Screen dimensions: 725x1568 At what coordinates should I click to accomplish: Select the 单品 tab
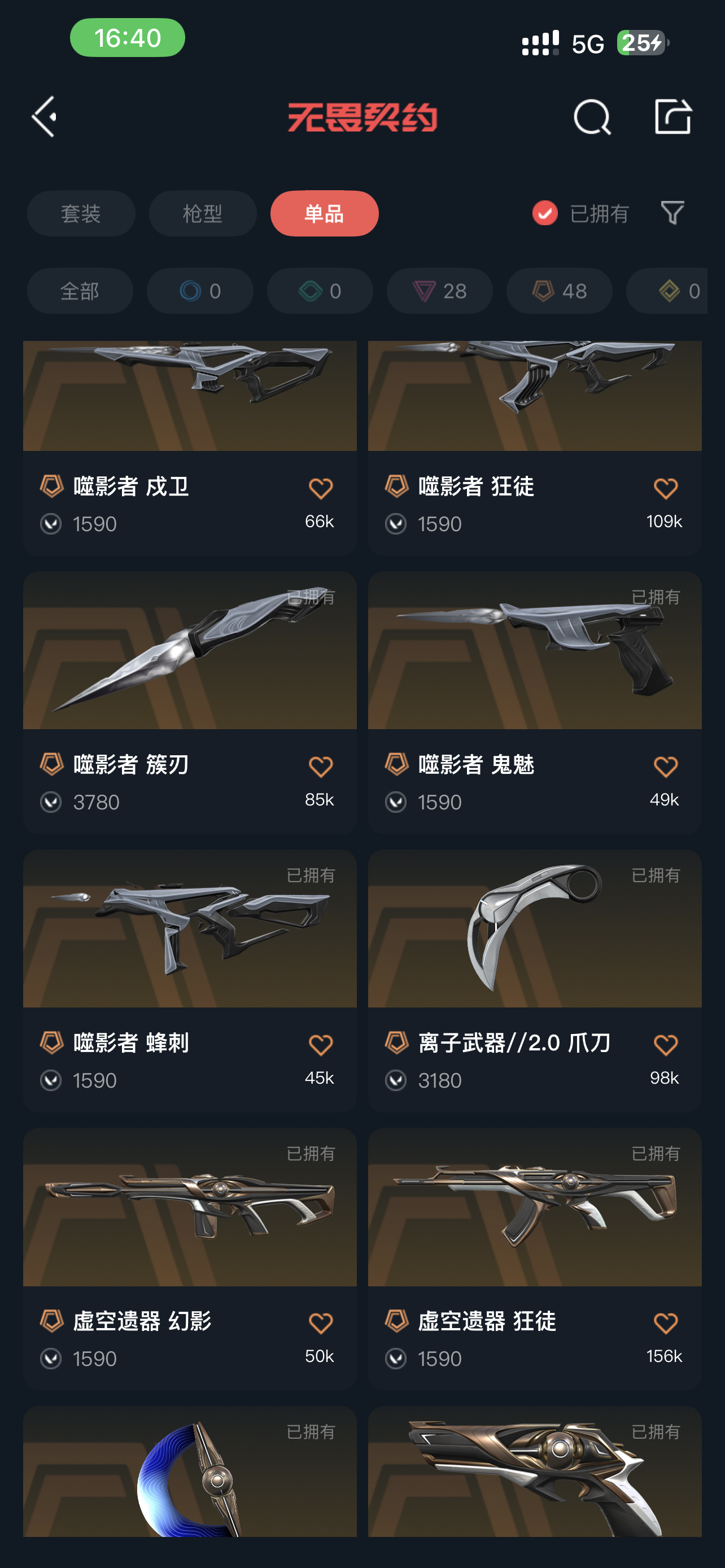tap(324, 214)
